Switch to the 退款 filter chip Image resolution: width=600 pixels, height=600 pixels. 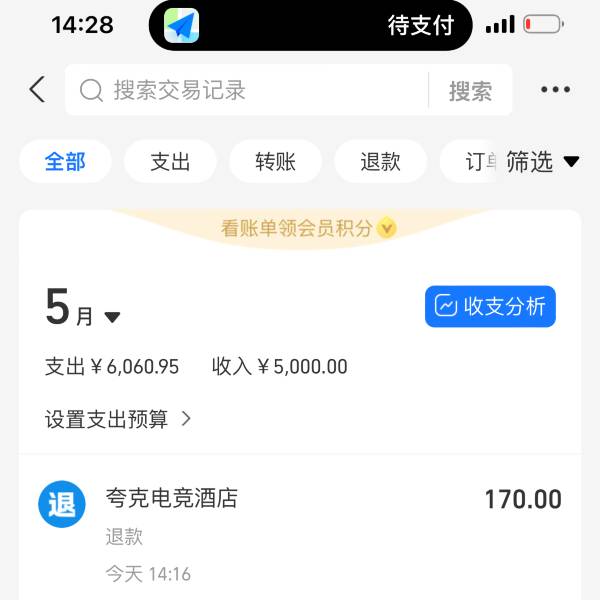[380, 162]
